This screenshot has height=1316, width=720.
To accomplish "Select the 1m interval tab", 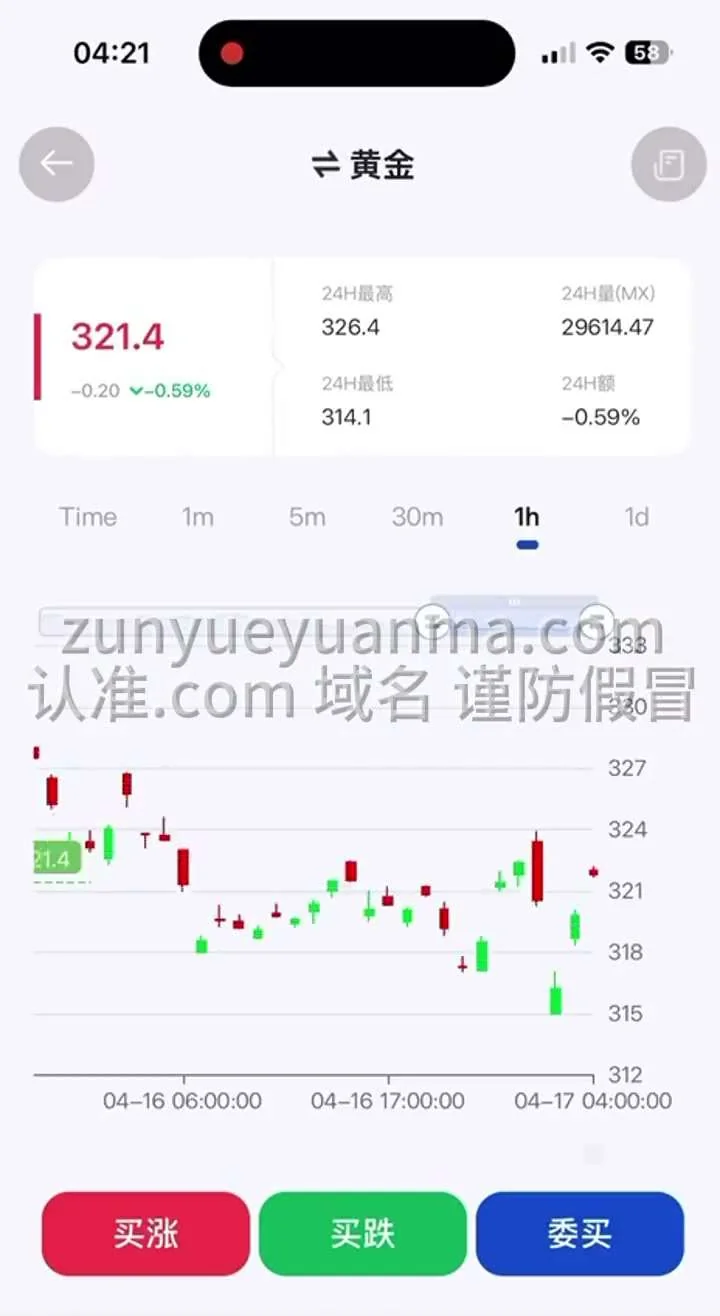I will click(198, 517).
